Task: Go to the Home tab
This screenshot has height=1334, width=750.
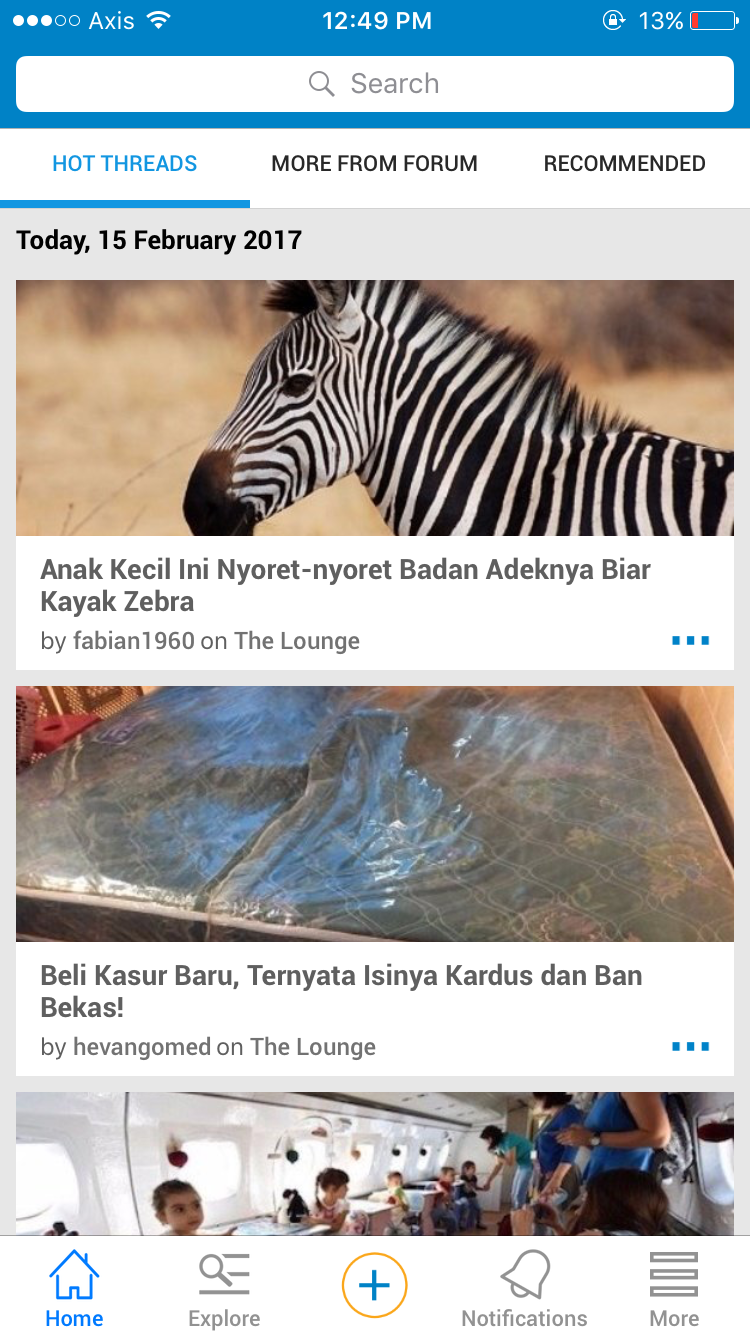Action: 74,1290
